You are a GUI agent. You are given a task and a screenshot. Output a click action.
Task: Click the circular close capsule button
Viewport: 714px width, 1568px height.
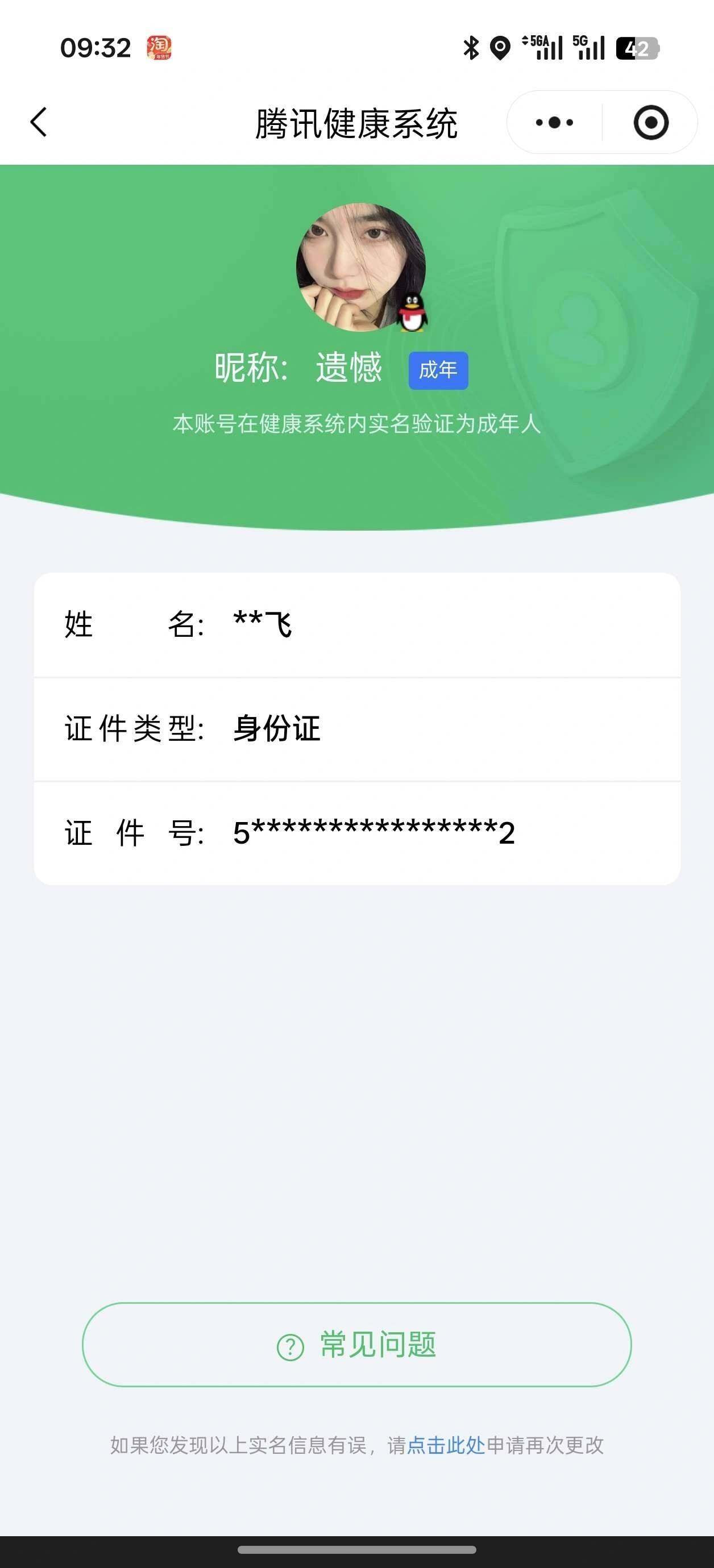coord(651,122)
